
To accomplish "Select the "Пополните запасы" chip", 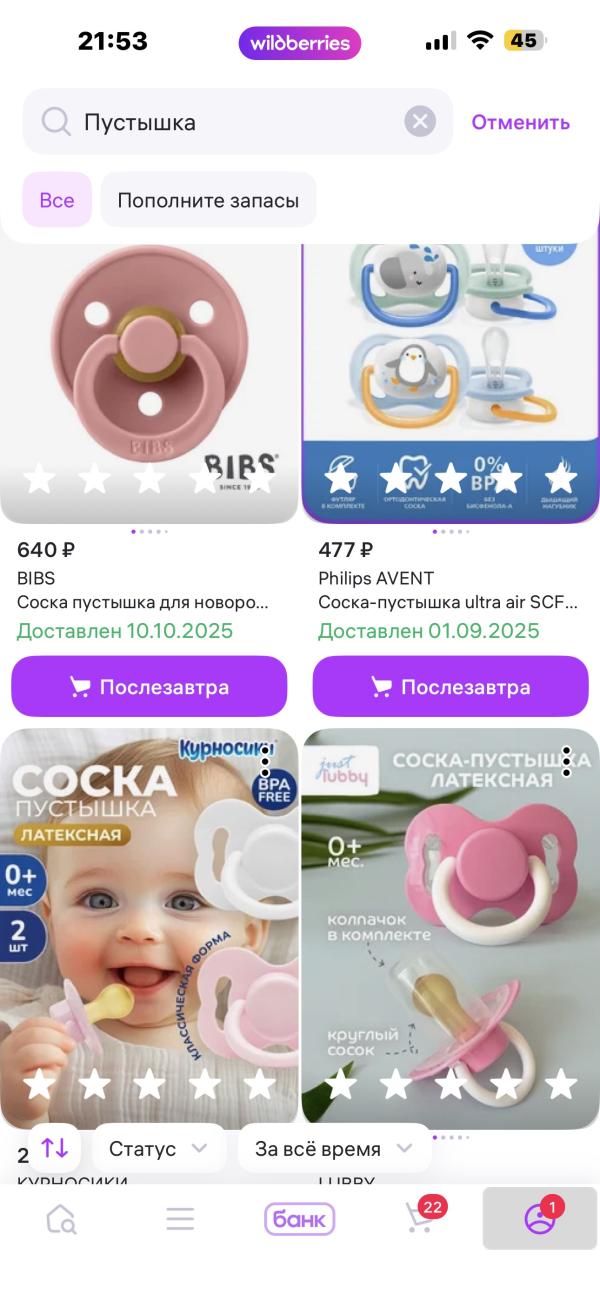I will 208,200.
